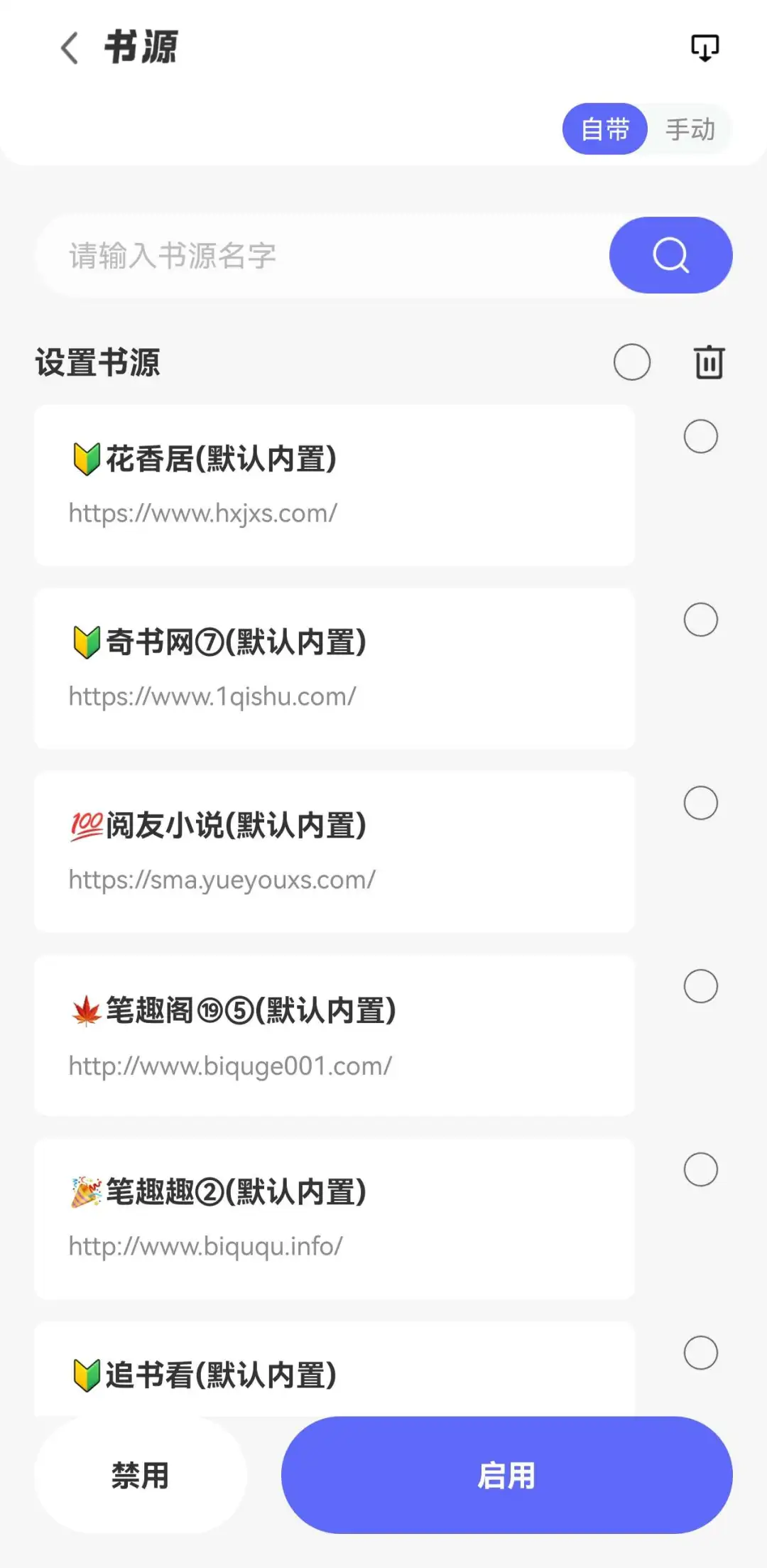Open the 笔趣阁⑲⑤ source card
The width and height of the screenshot is (767, 1568).
[x=334, y=1035]
